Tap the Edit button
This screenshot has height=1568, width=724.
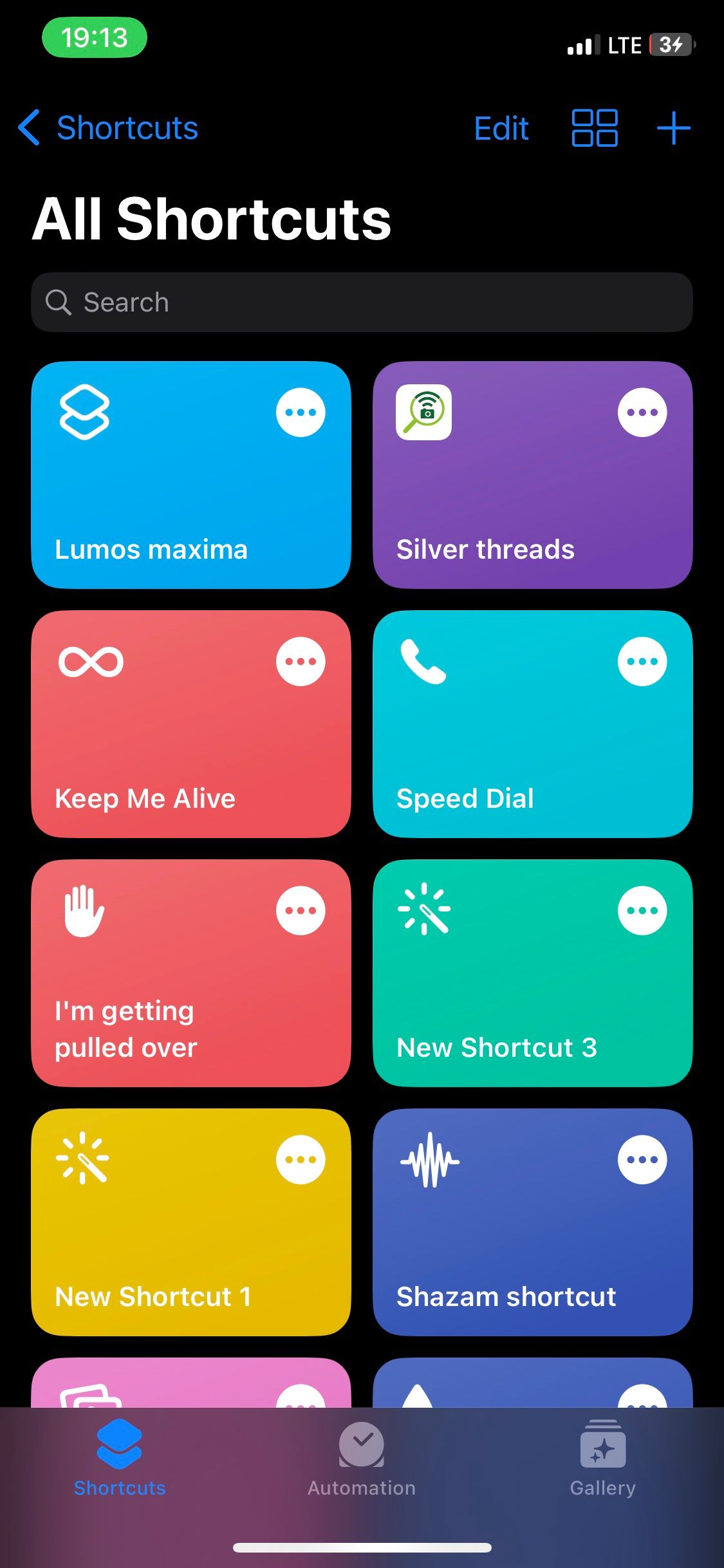coord(501,128)
